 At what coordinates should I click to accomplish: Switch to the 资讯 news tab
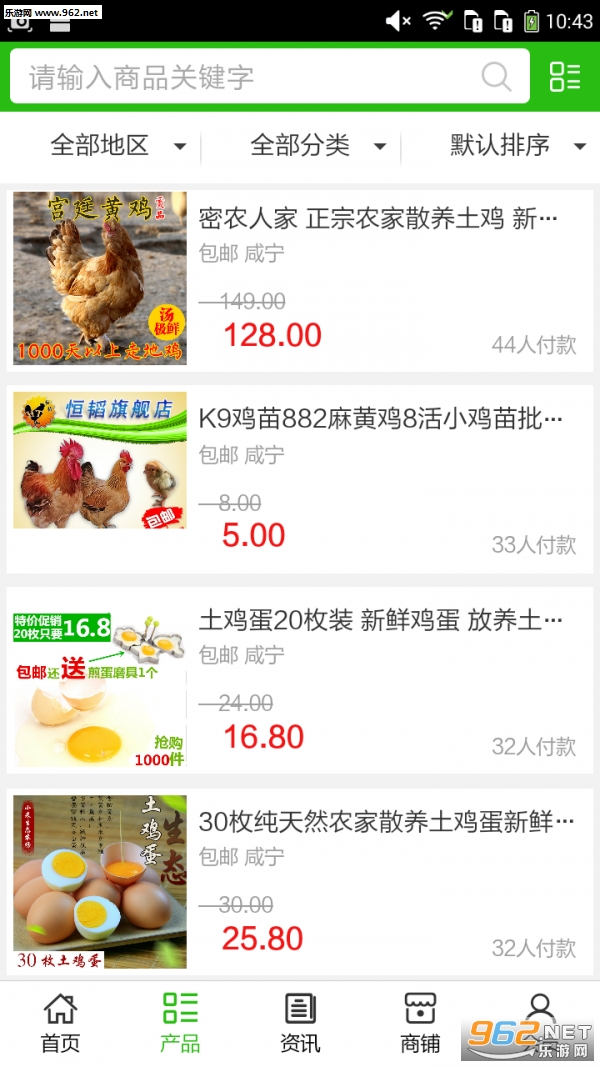click(300, 1023)
